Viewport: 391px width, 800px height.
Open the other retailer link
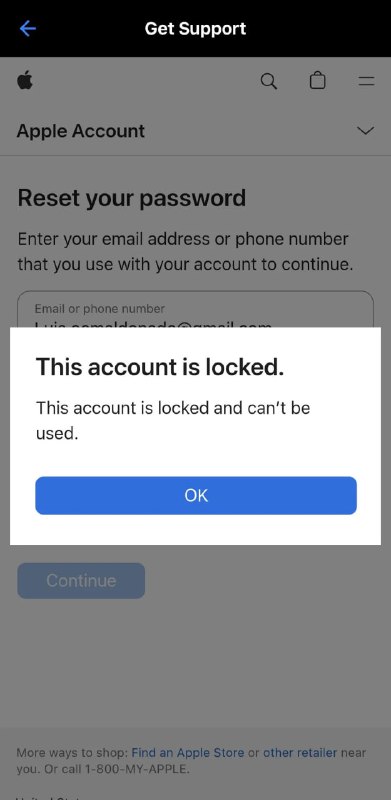coord(300,752)
